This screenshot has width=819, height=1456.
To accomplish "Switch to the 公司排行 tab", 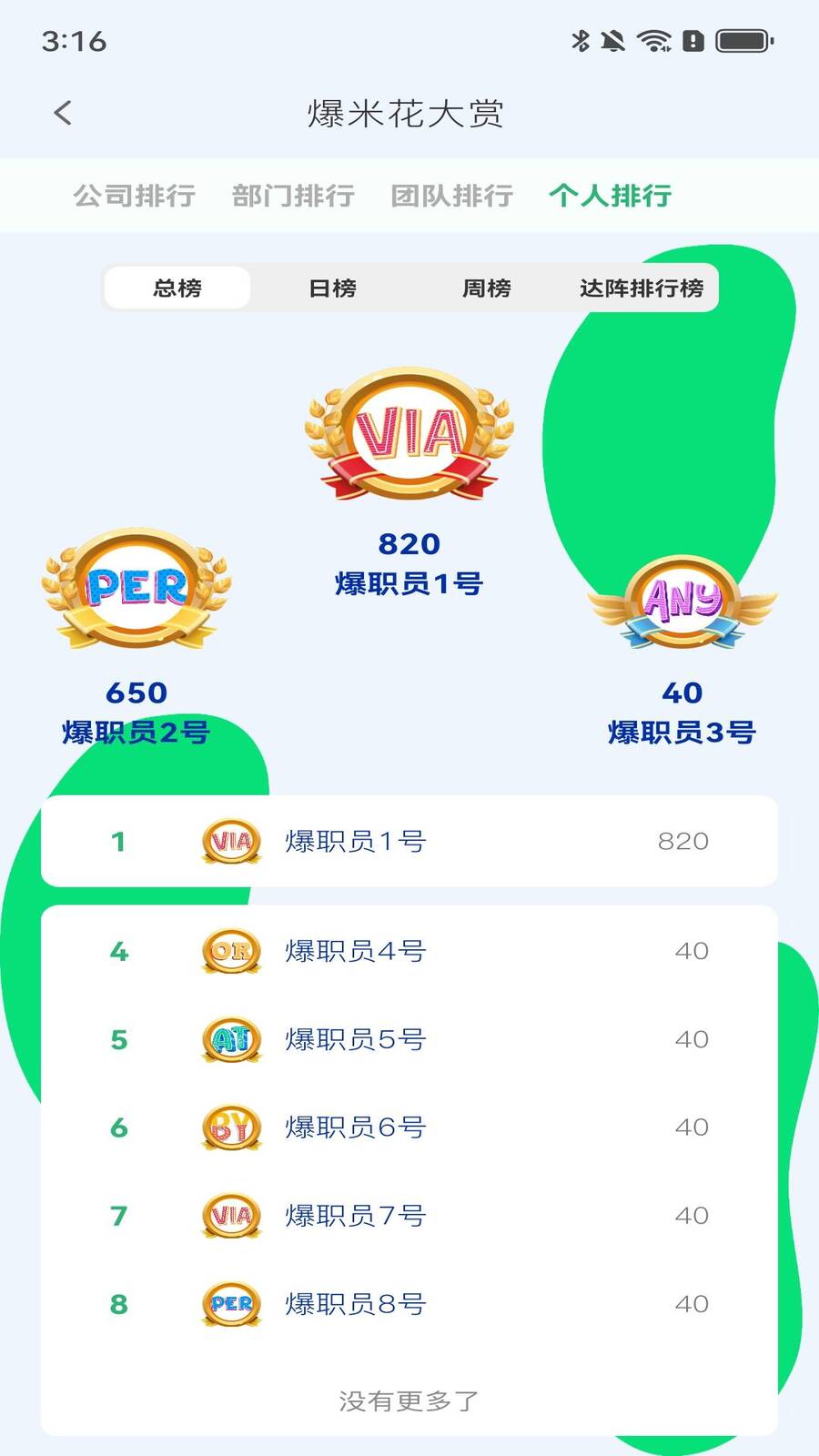I will [133, 195].
